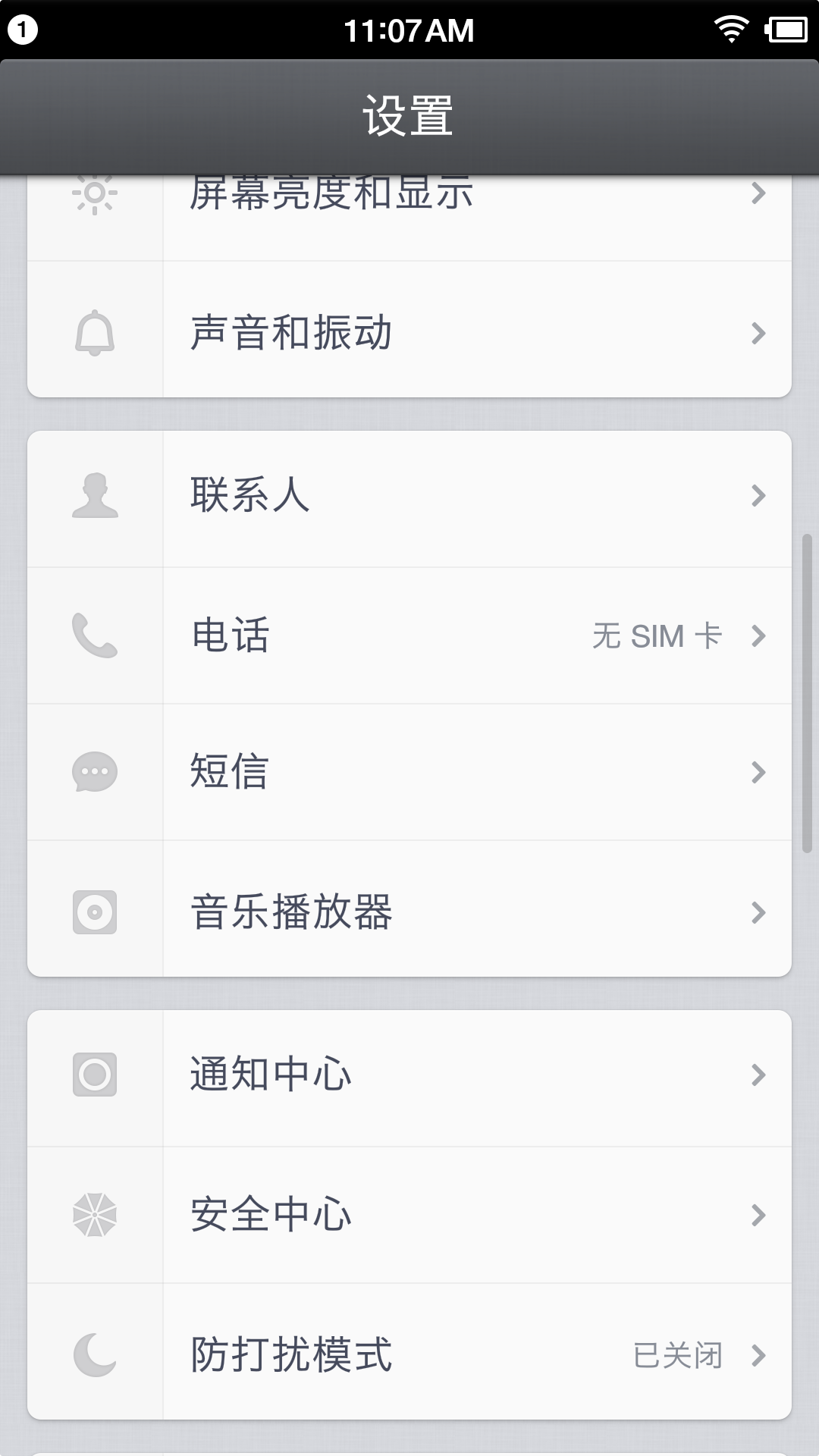Open 防打扰模式 settings

[x=409, y=1354]
